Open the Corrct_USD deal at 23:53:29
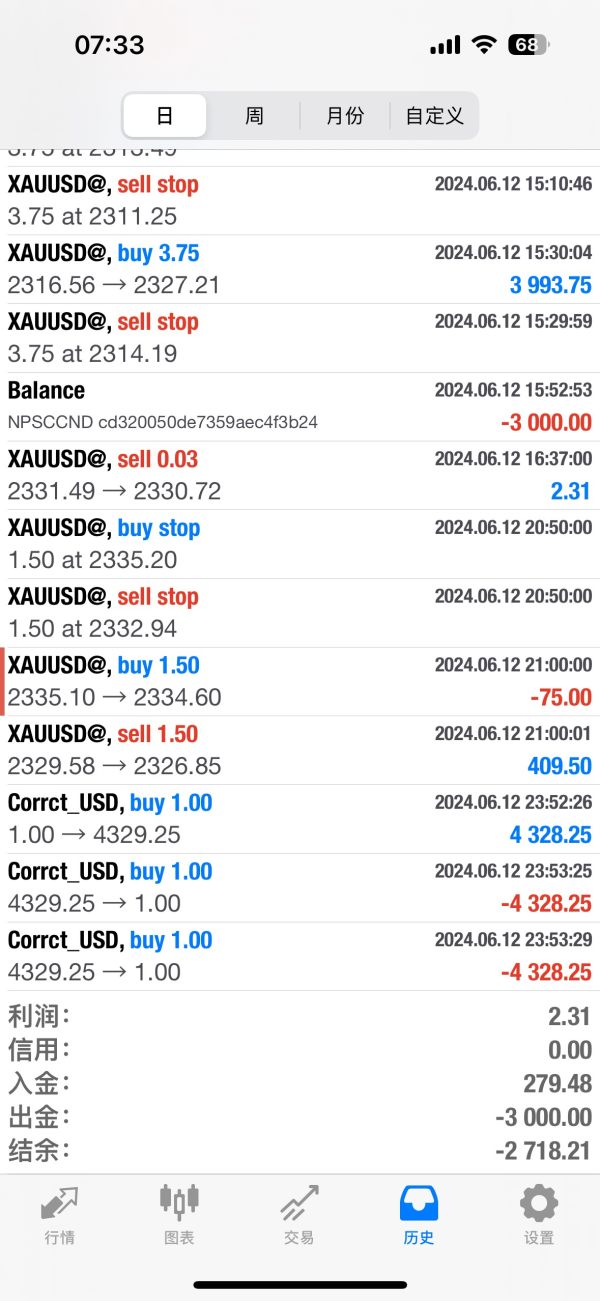The image size is (600, 1301). click(x=300, y=956)
